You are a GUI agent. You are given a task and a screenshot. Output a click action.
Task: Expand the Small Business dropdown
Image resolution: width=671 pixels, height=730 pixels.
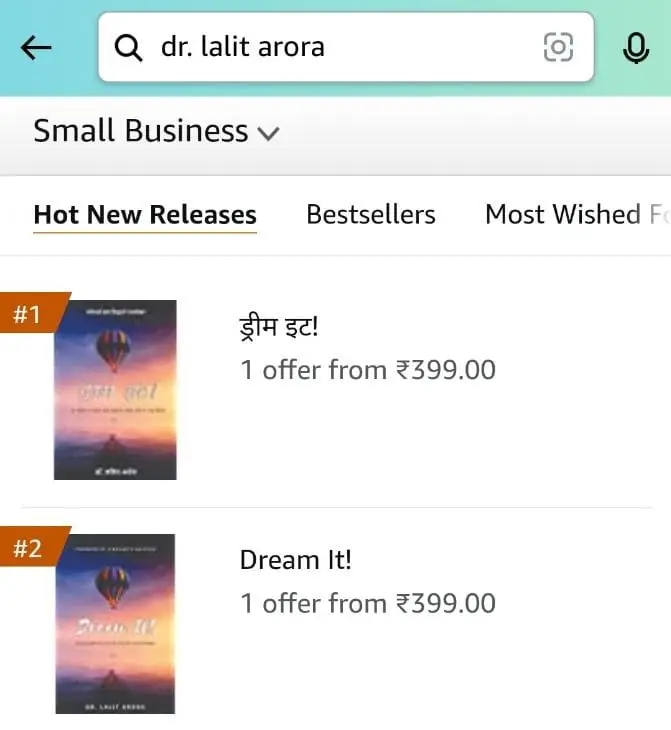click(x=156, y=131)
